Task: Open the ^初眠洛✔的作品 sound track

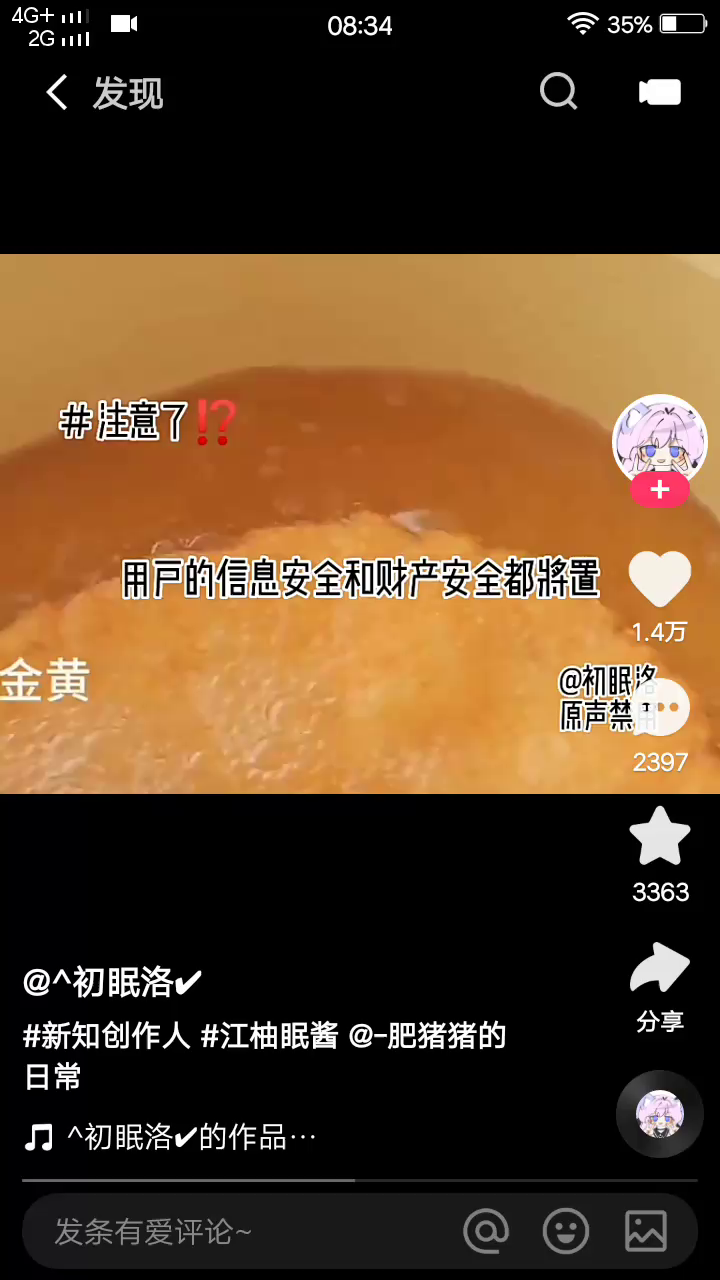Action: (x=190, y=1137)
